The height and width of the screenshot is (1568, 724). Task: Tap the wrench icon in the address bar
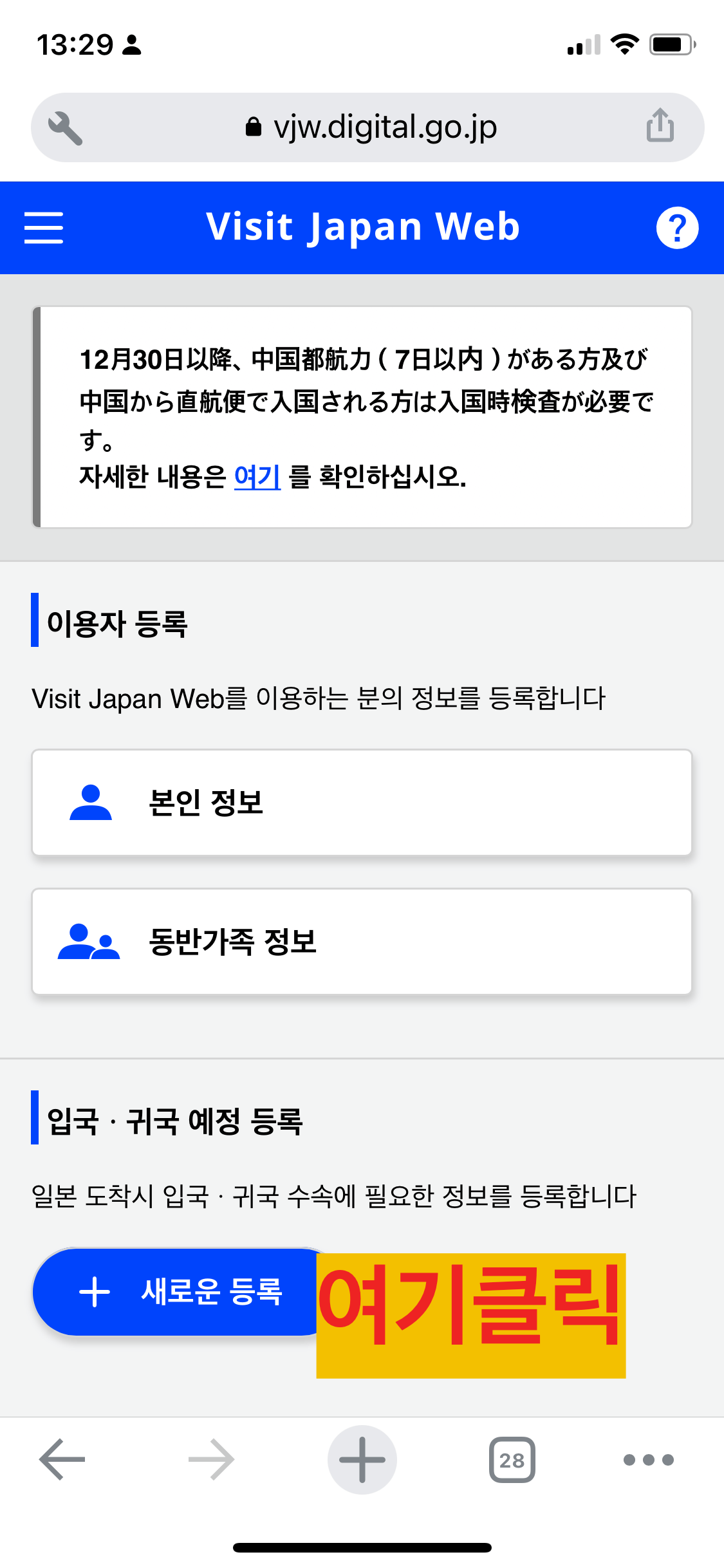(64, 126)
